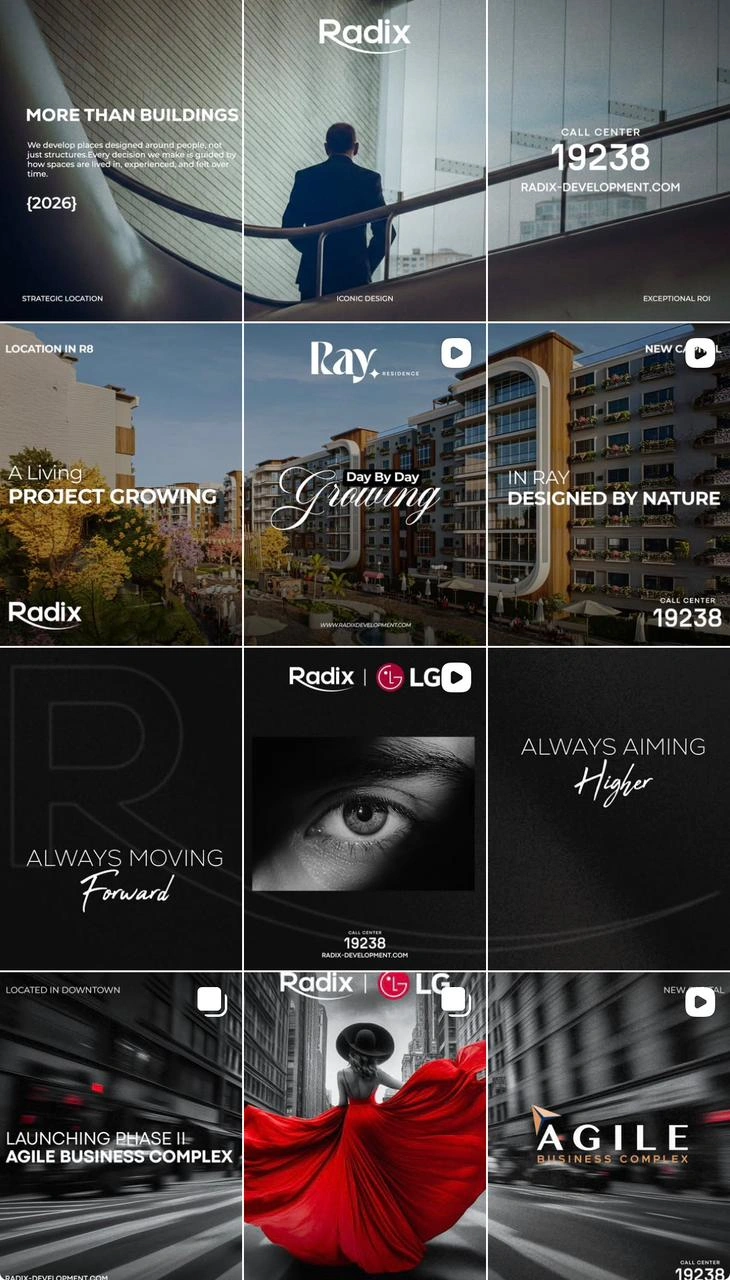Play the Radix LG reel with the eye
Image resolution: width=730 pixels, height=1280 pixels.
[365, 808]
